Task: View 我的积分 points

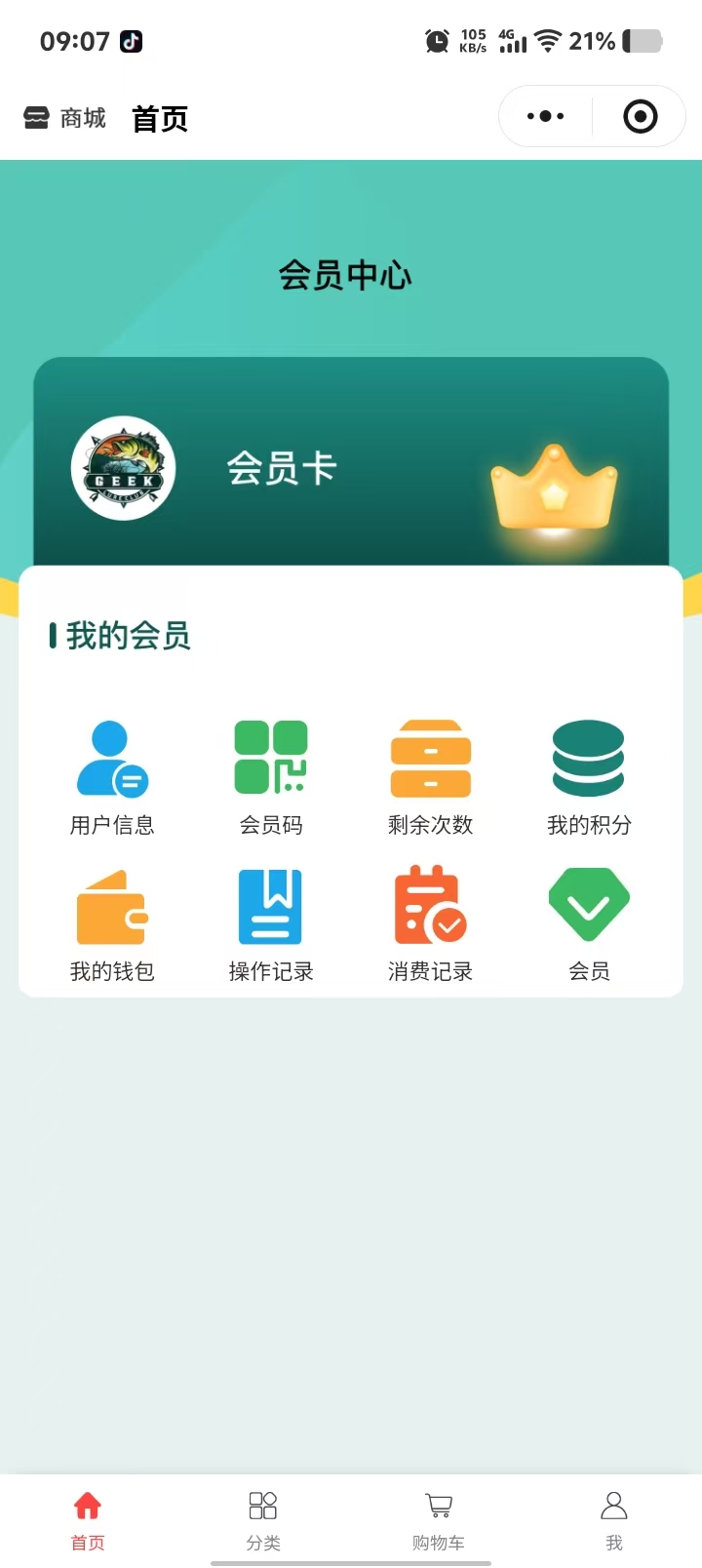Action: (x=589, y=777)
